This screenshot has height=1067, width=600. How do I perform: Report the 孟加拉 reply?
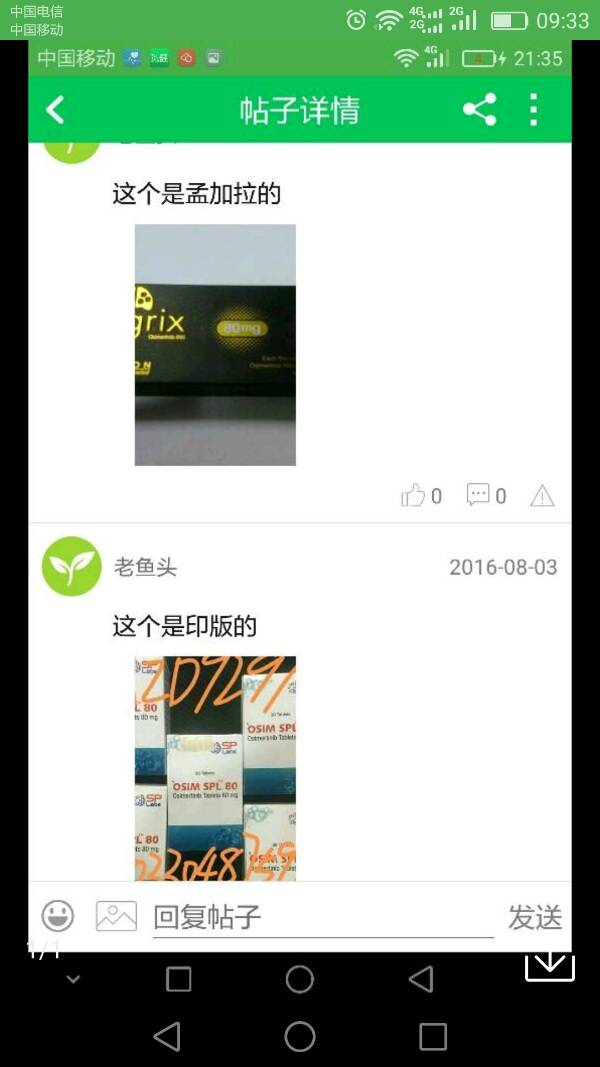coord(542,496)
